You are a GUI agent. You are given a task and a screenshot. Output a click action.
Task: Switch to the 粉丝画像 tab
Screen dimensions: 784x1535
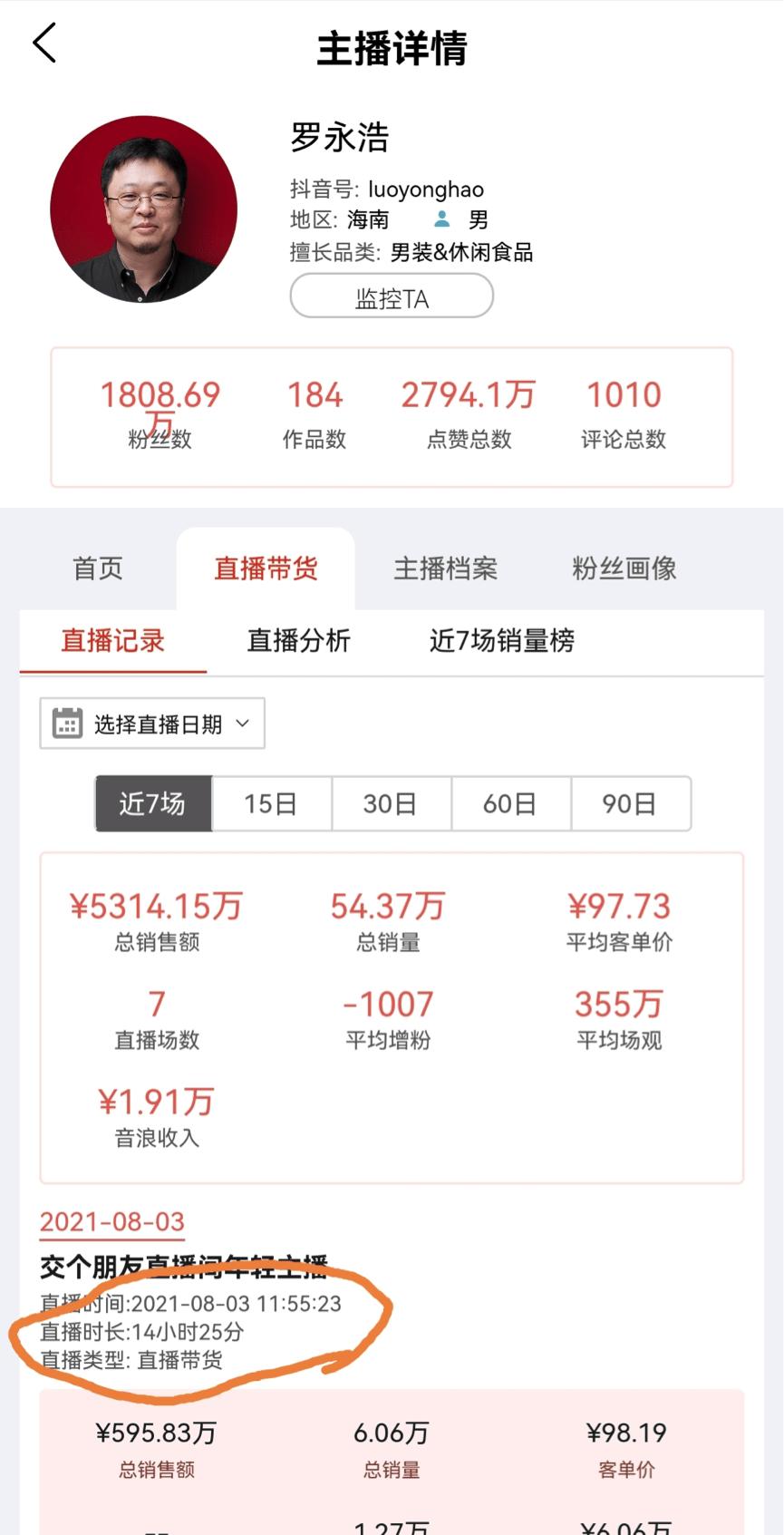(x=624, y=568)
